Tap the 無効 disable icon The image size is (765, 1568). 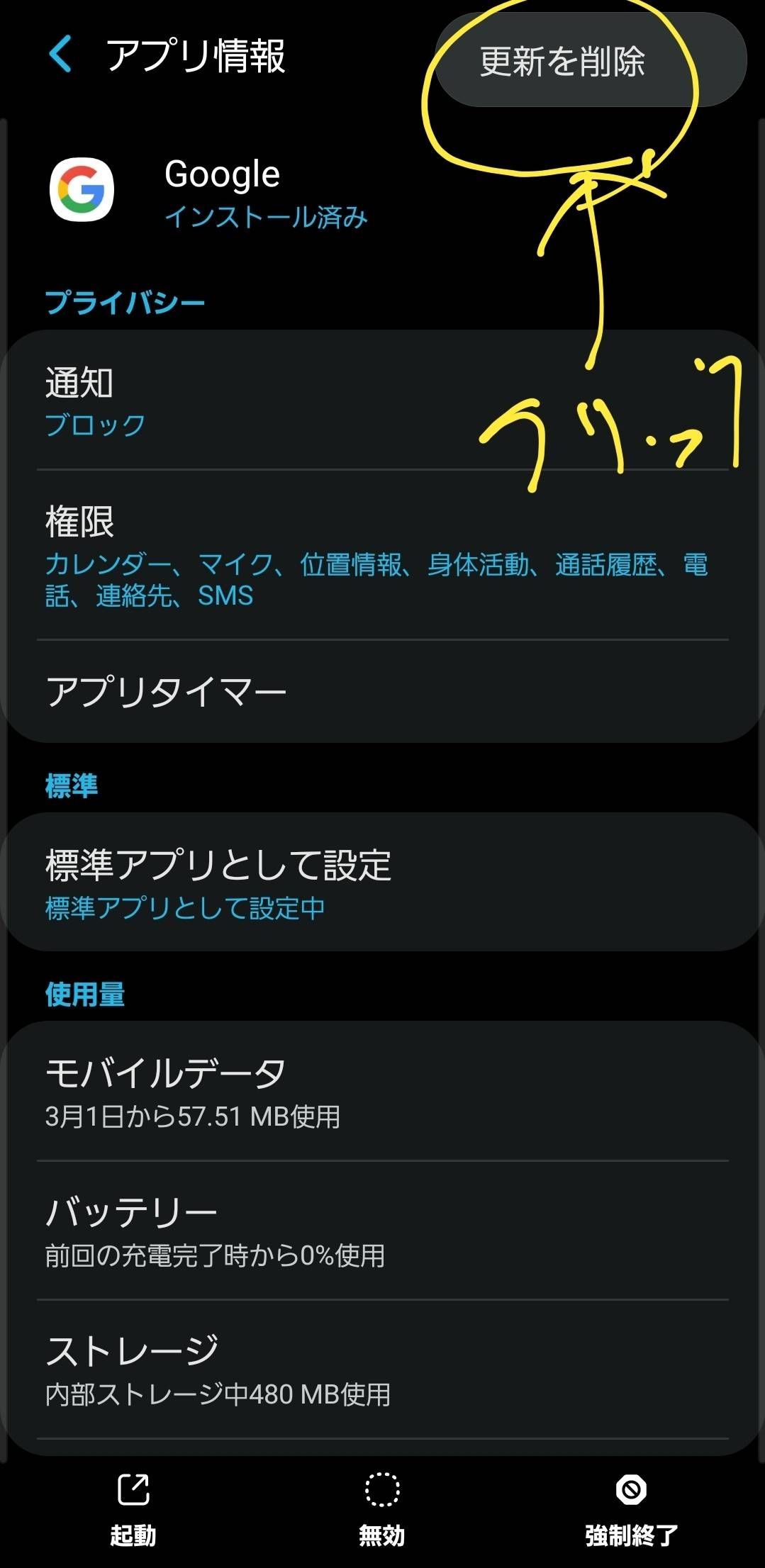[x=382, y=1487]
